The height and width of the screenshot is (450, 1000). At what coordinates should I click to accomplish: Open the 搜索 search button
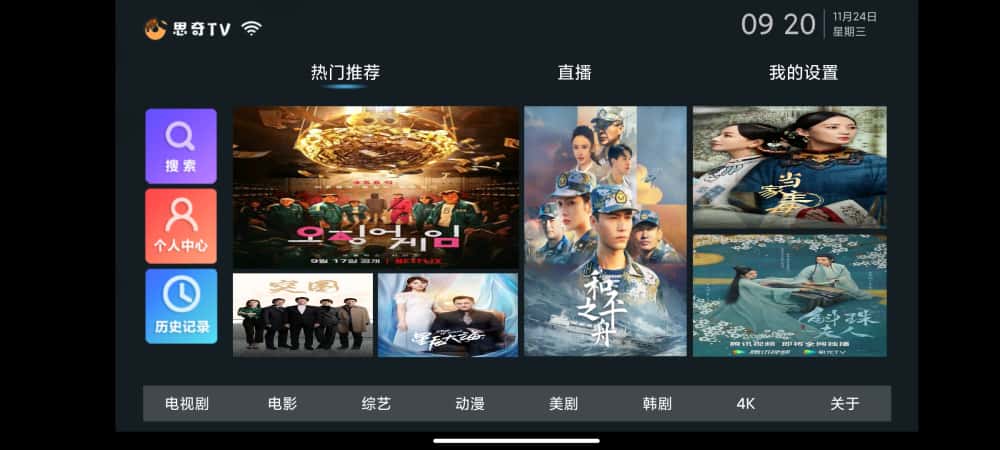(181, 146)
